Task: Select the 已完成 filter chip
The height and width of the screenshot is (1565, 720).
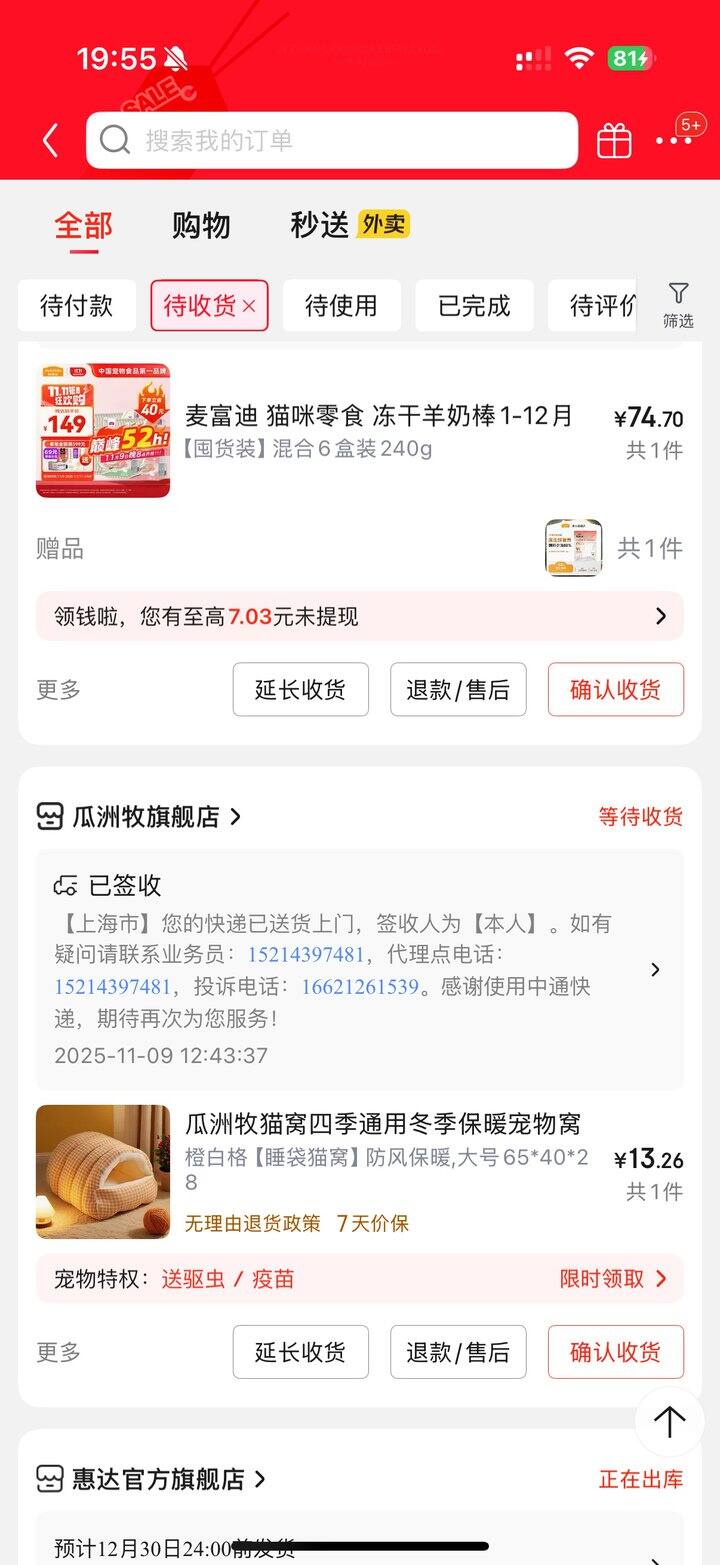Action: (x=474, y=306)
